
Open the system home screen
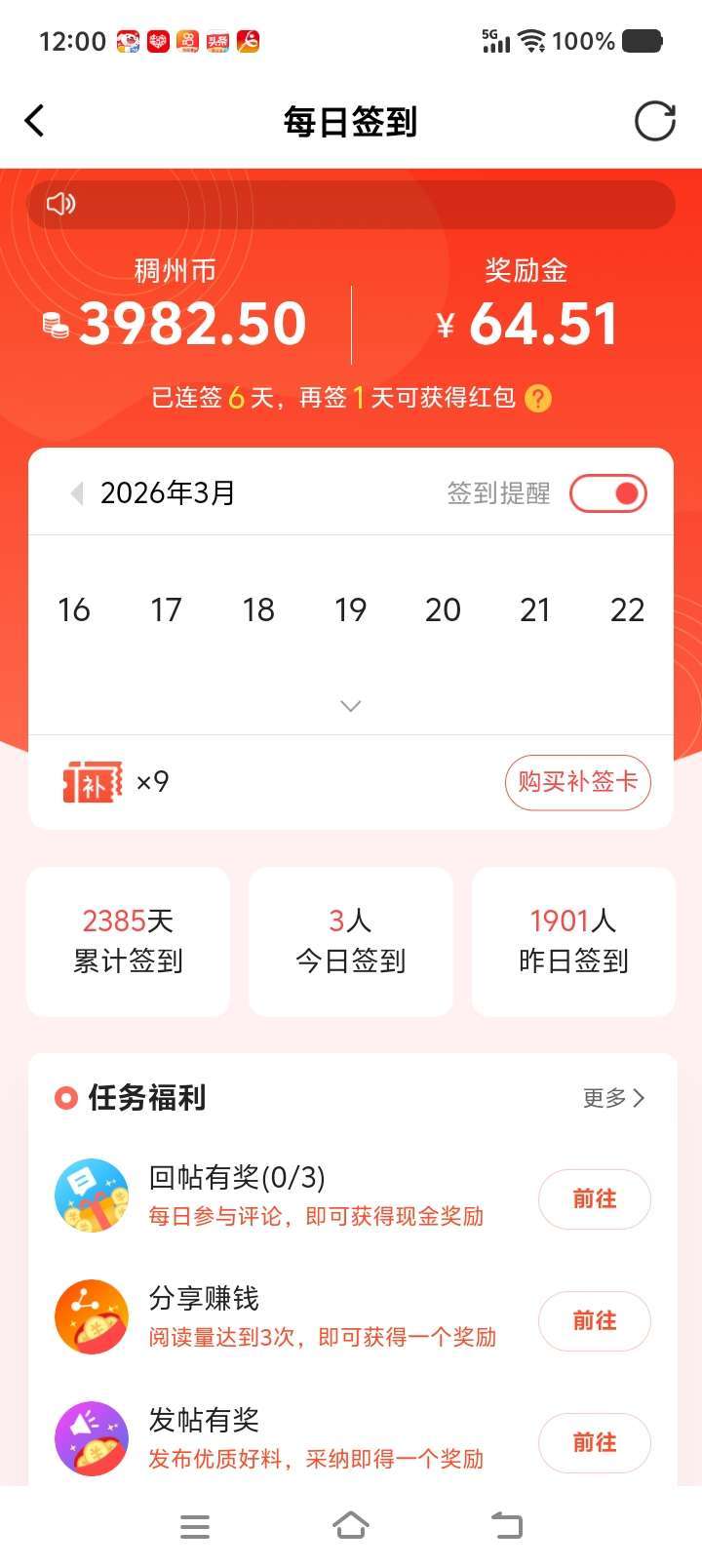351,1526
